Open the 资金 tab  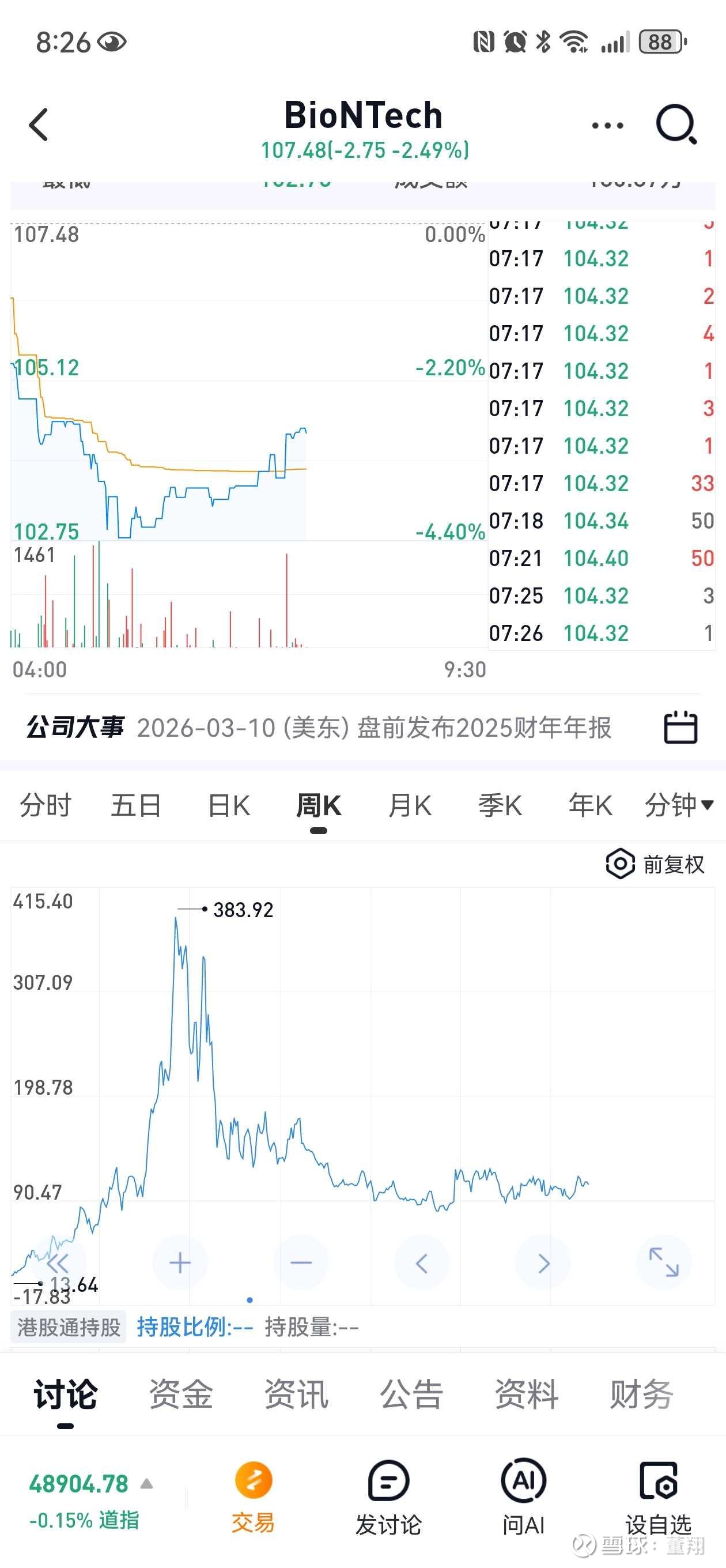pyautogui.click(x=181, y=1394)
